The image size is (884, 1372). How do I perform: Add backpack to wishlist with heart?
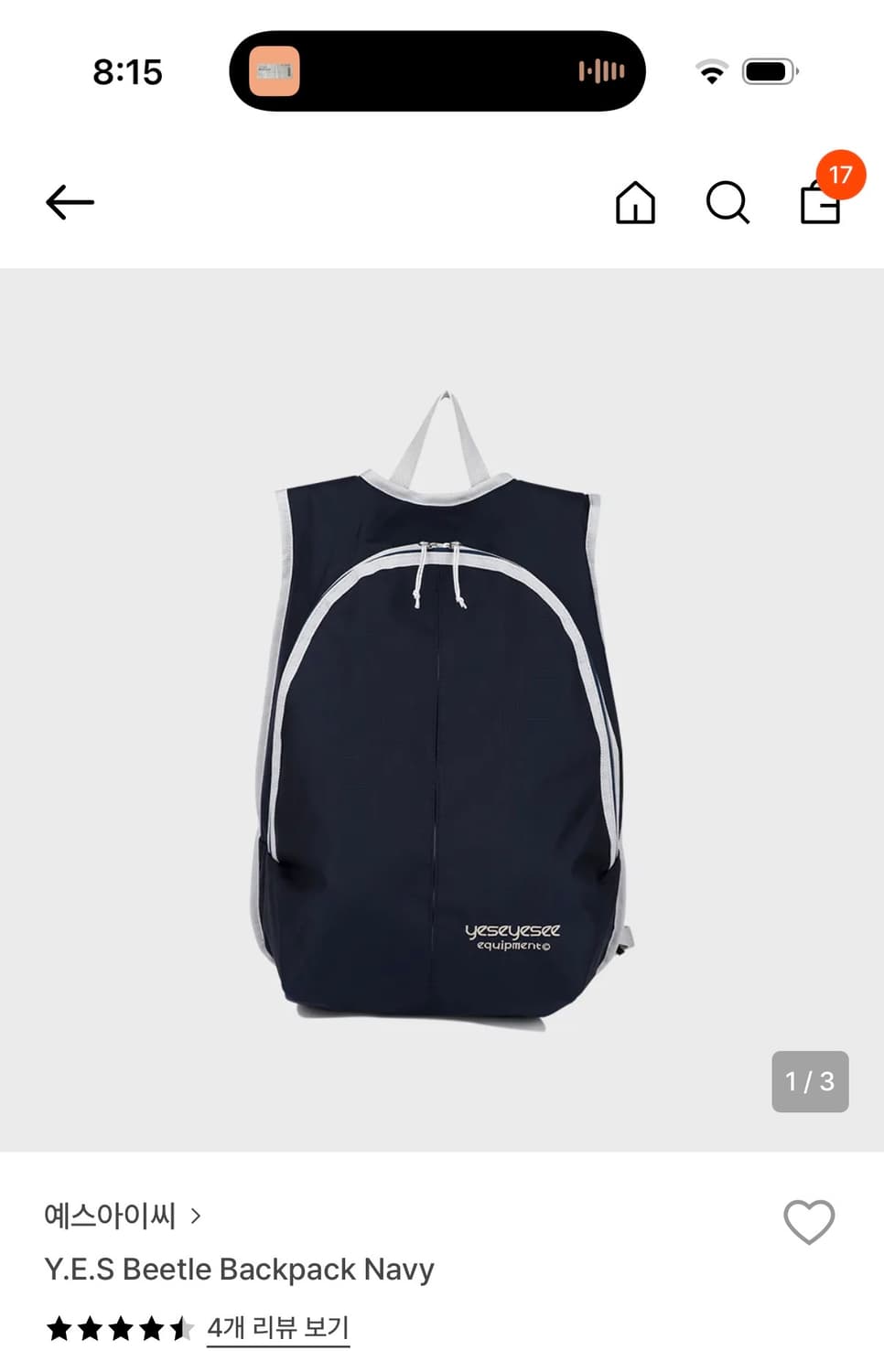pos(809,1222)
